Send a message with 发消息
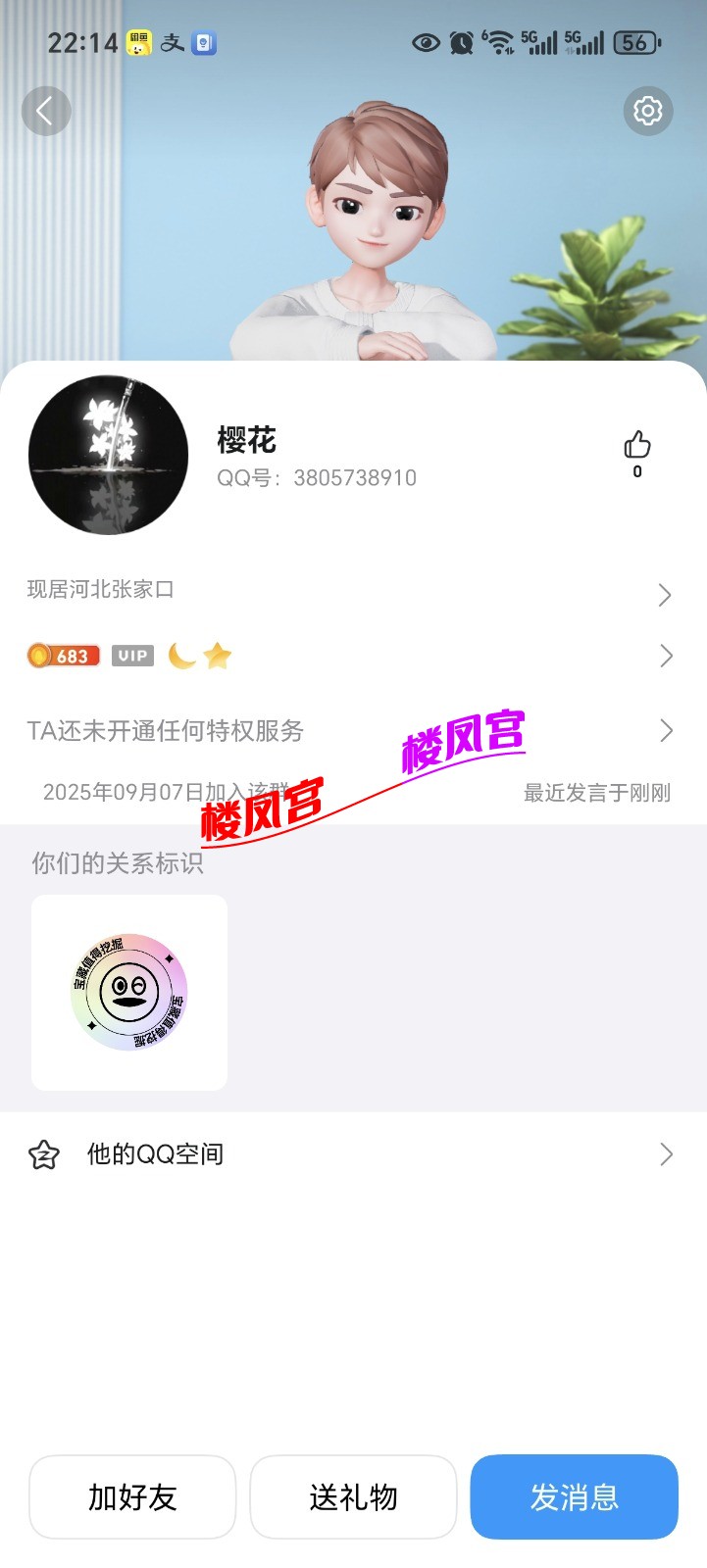 (x=575, y=1496)
